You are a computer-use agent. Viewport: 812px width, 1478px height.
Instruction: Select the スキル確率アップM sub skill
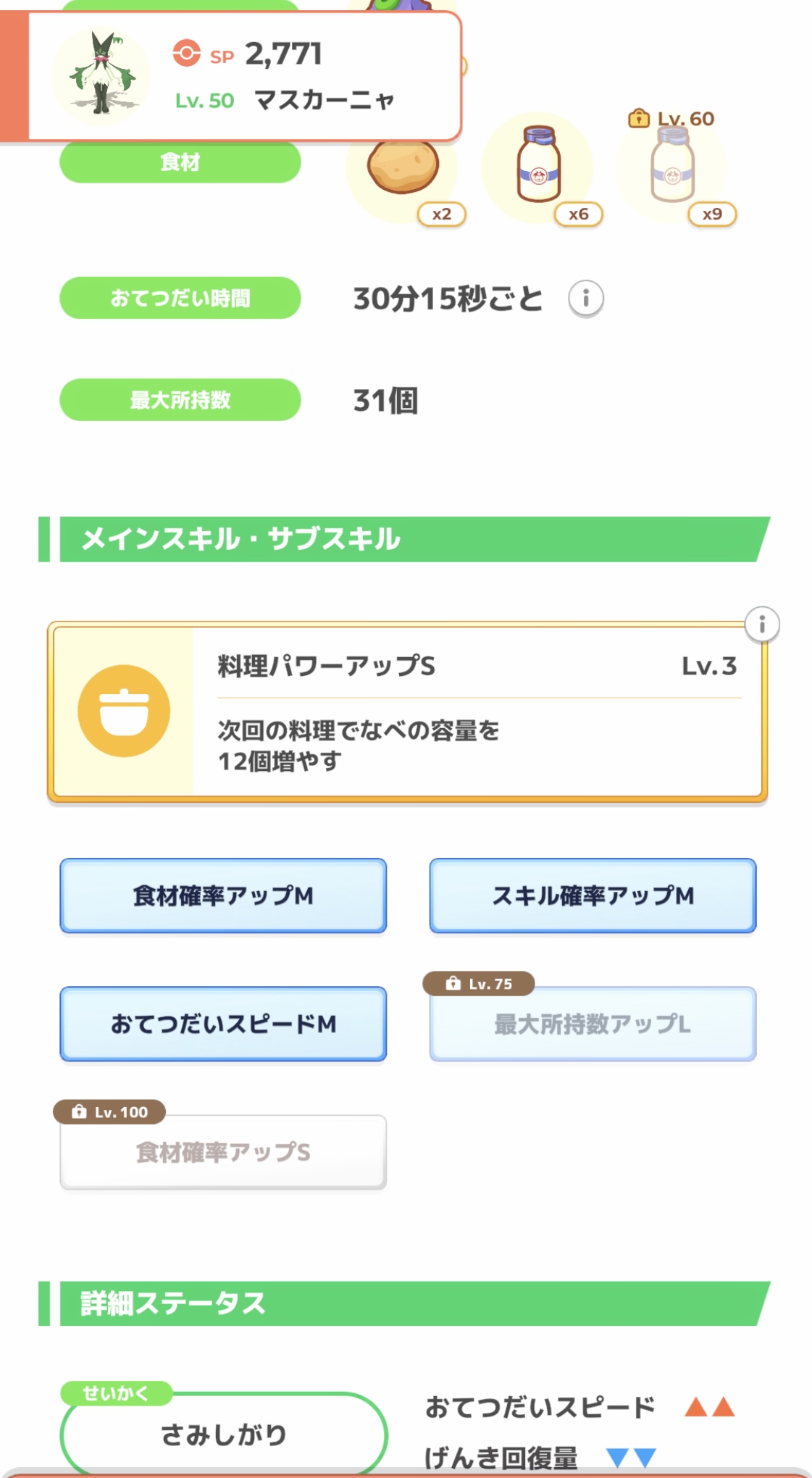coord(593,895)
